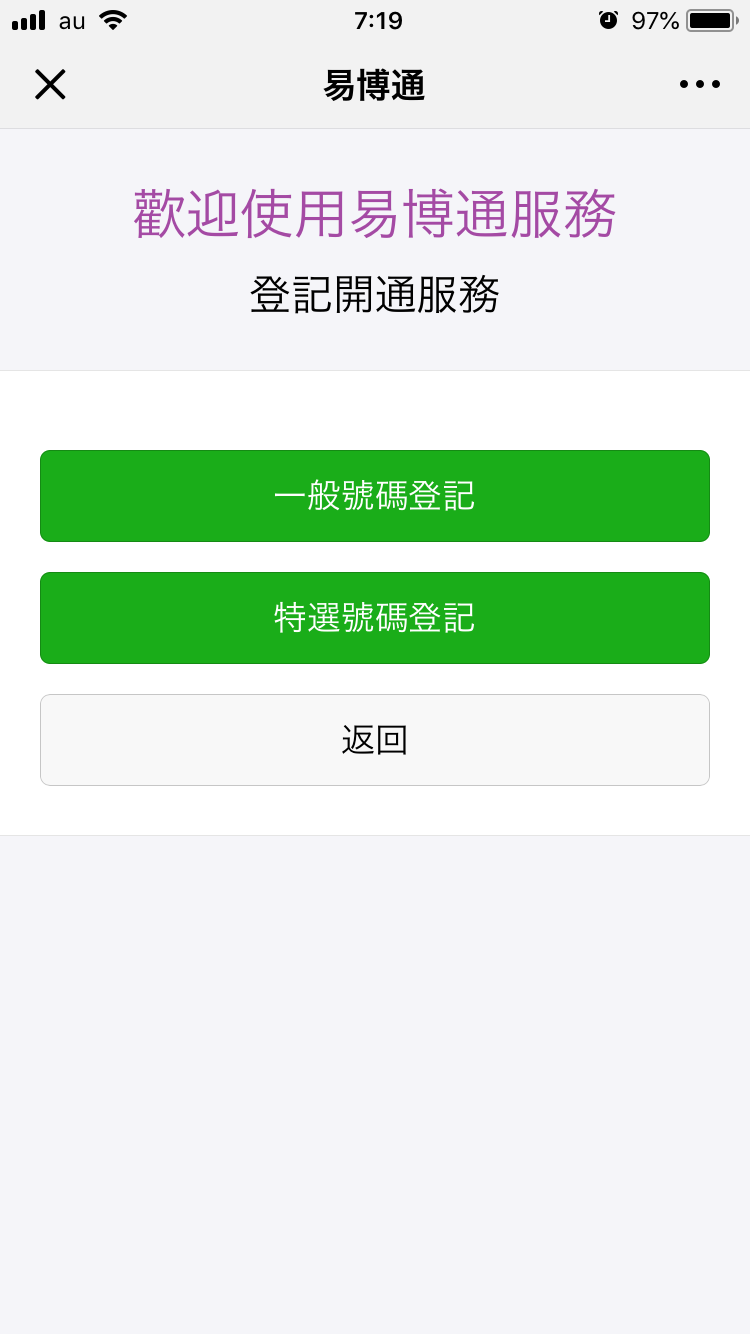Tap the 返回 button

(x=375, y=740)
